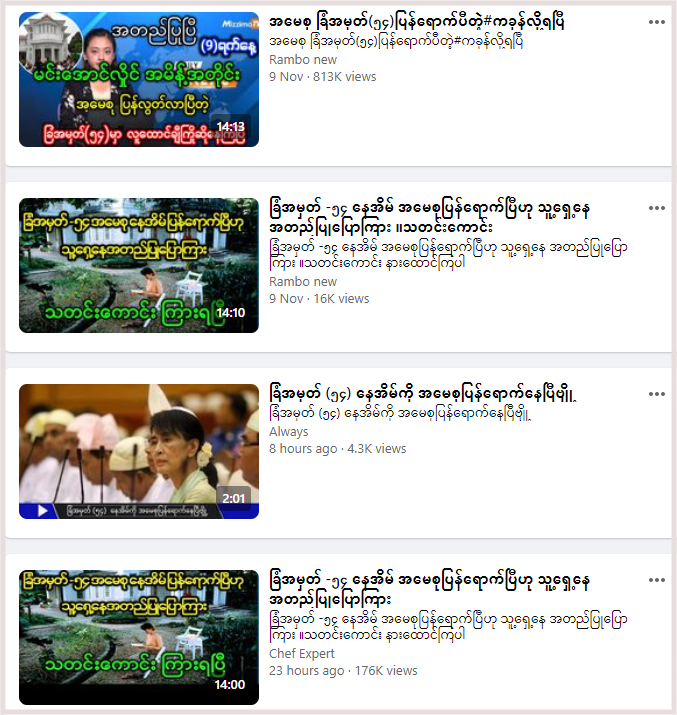Open more options for the Always video
Viewport: 677px width, 715px height.
(x=656, y=394)
